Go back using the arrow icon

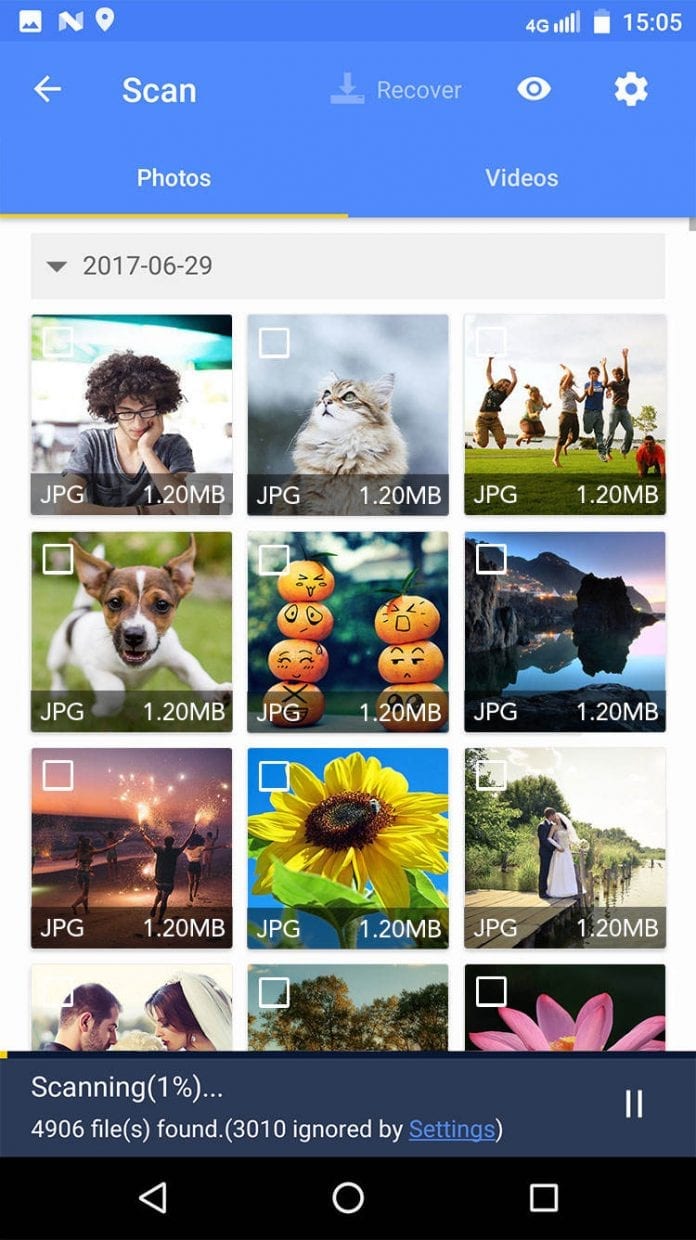point(47,90)
